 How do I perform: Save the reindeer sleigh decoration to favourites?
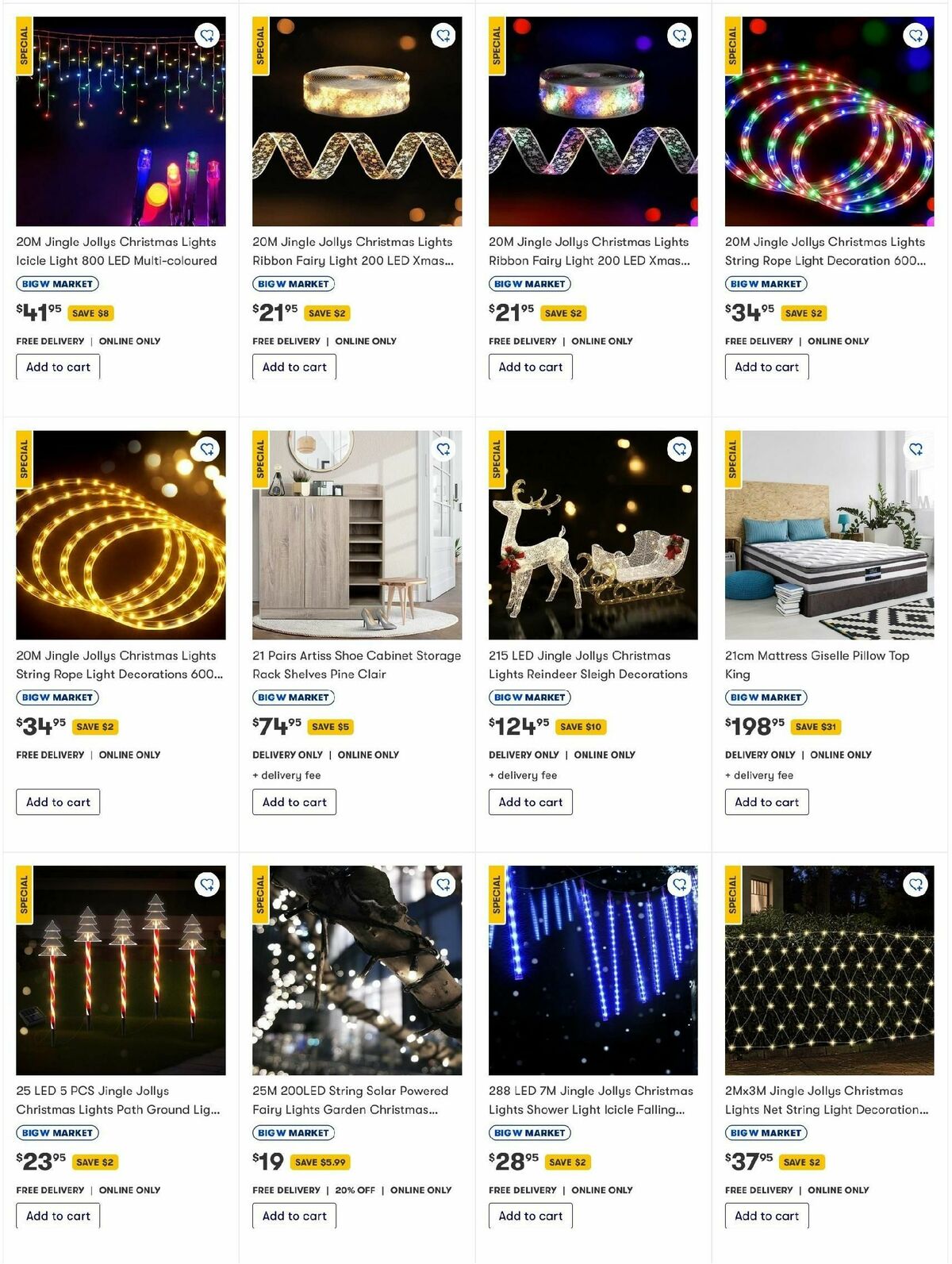pos(679,448)
